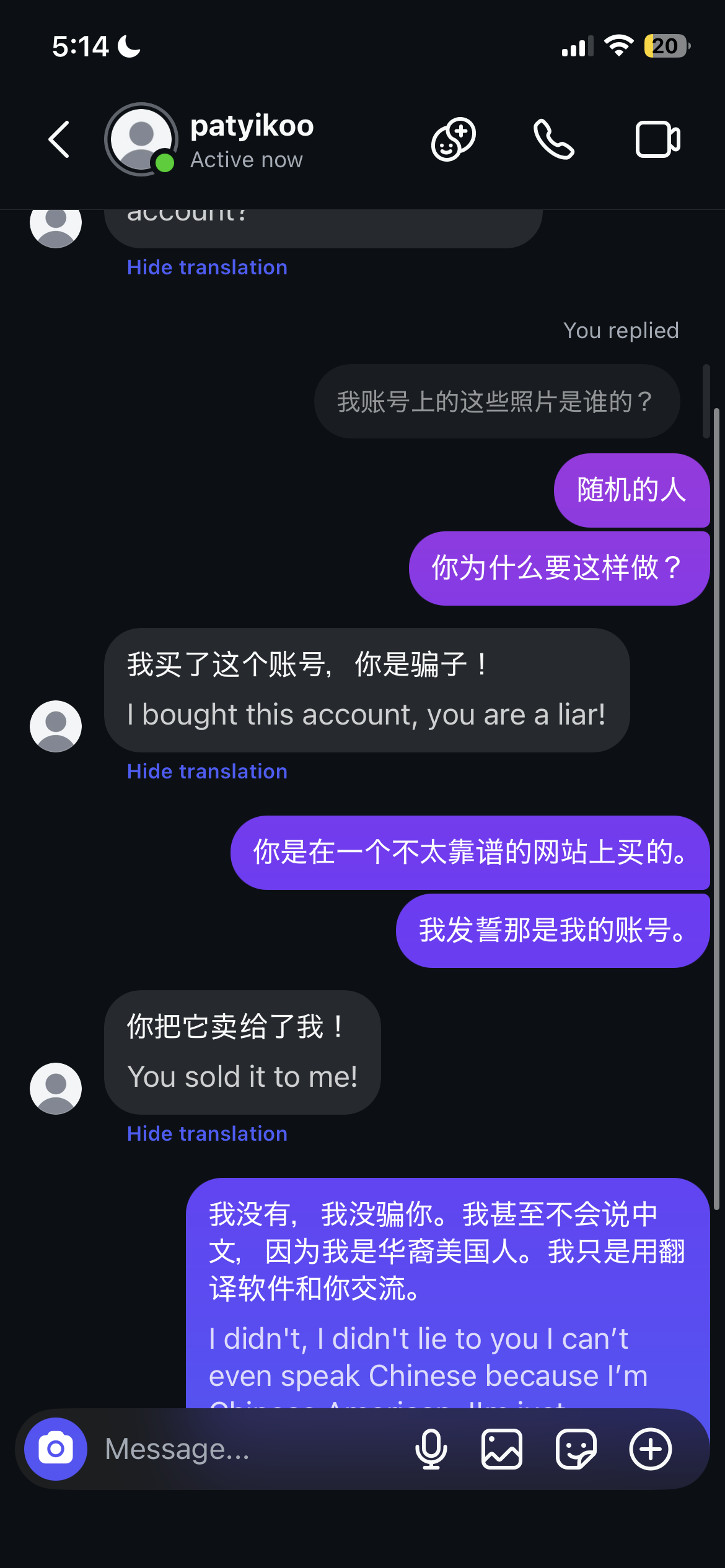Hide translation under 'You sold it to me!' message
This screenshot has width=725, height=1568.
pyautogui.click(x=207, y=1133)
